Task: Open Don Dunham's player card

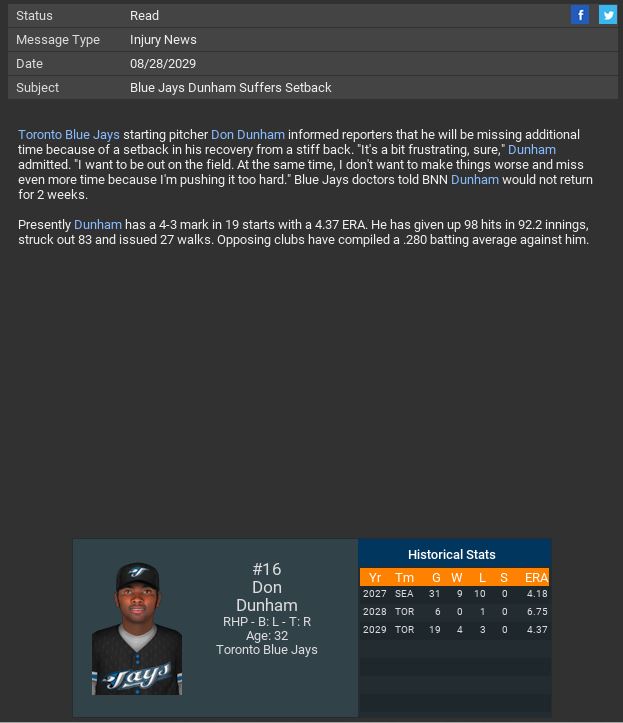Action: pyautogui.click(x=137, y=628)
